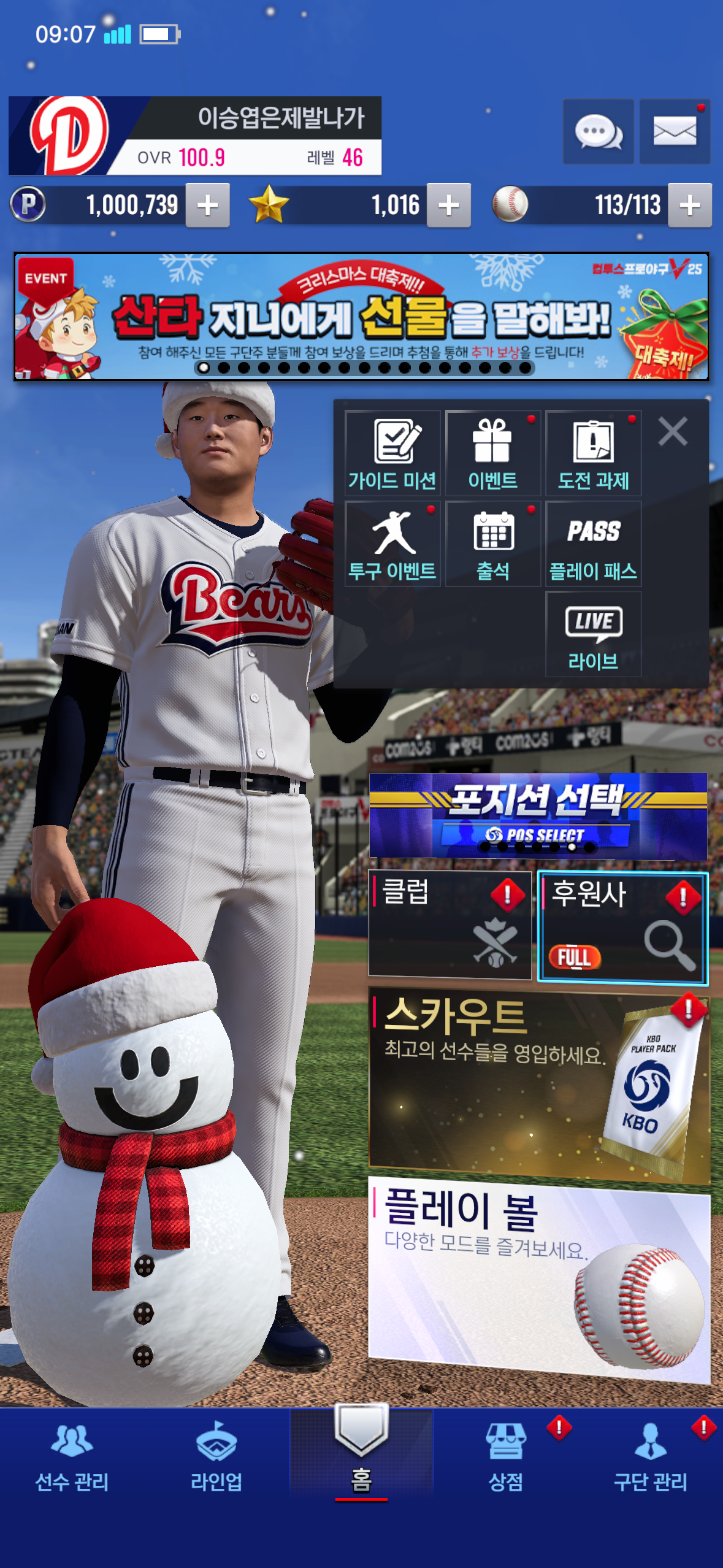Open the chat speech bubble icon

pyautogui.click(x=598, y=131)
